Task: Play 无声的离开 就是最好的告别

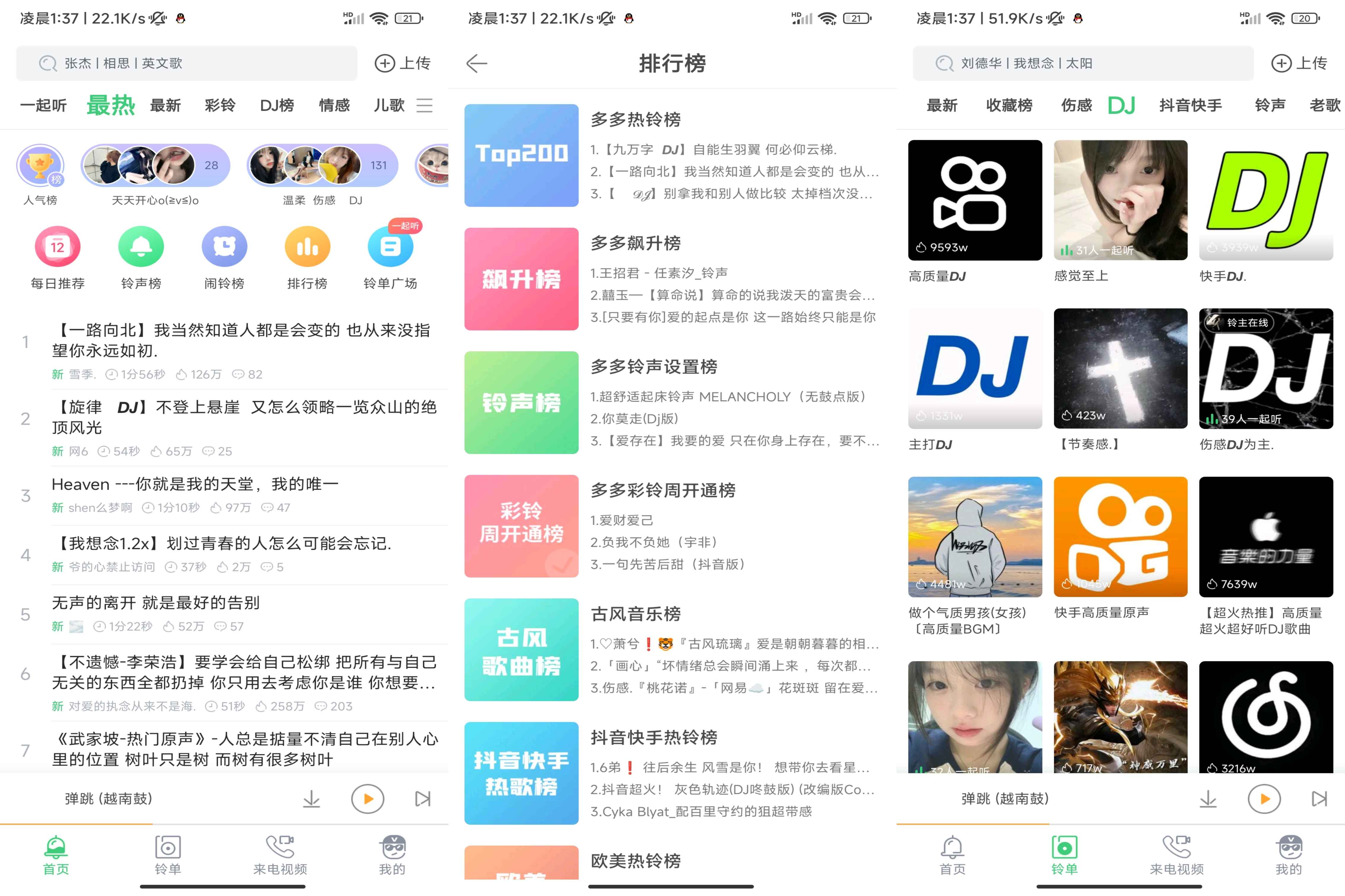Action: click(x=156, y=603)
